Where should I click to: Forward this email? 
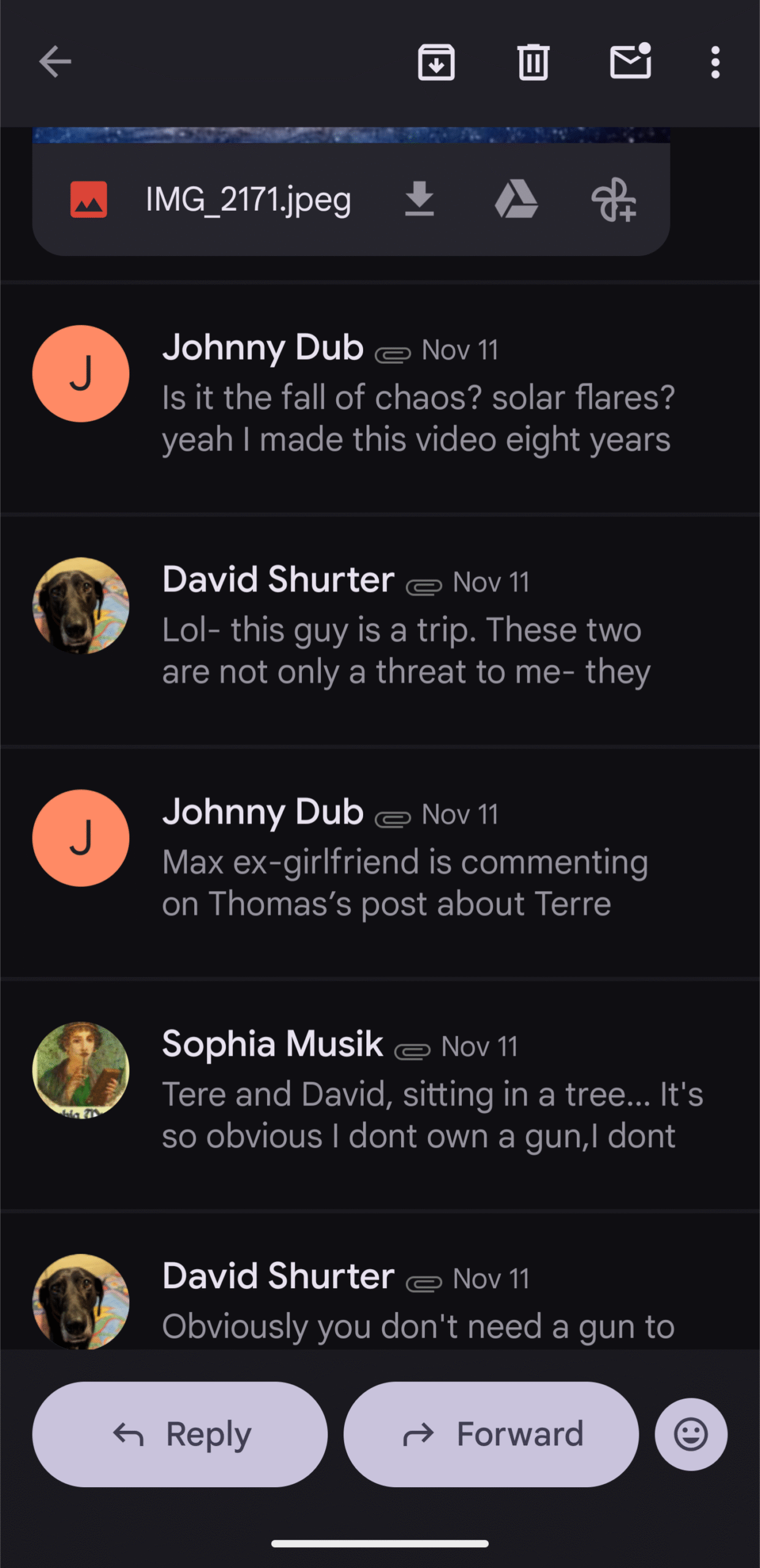(x=491, y=1434)
